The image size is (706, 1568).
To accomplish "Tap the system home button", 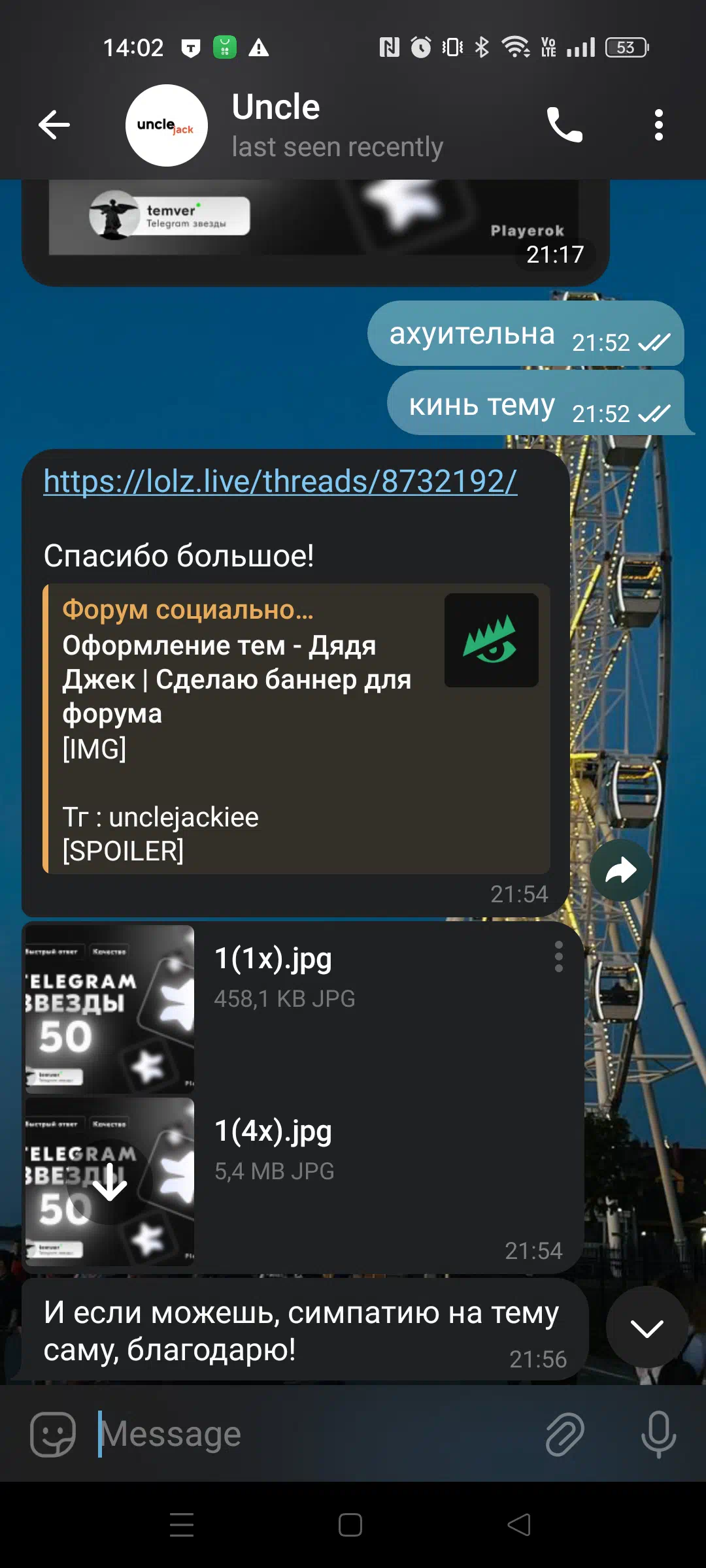I will click(350, 1526).
